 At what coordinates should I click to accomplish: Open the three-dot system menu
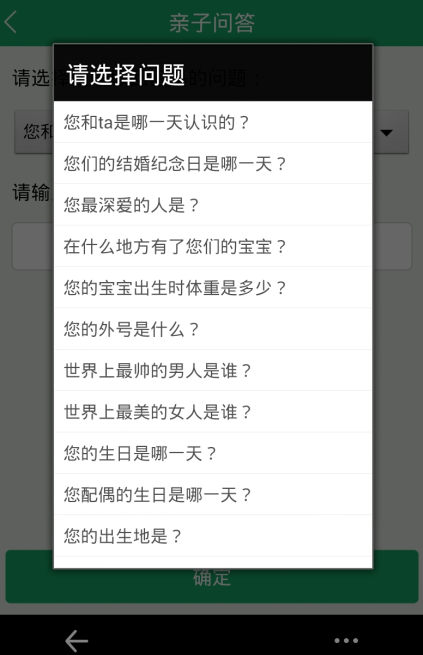click(x=346, y=640)
